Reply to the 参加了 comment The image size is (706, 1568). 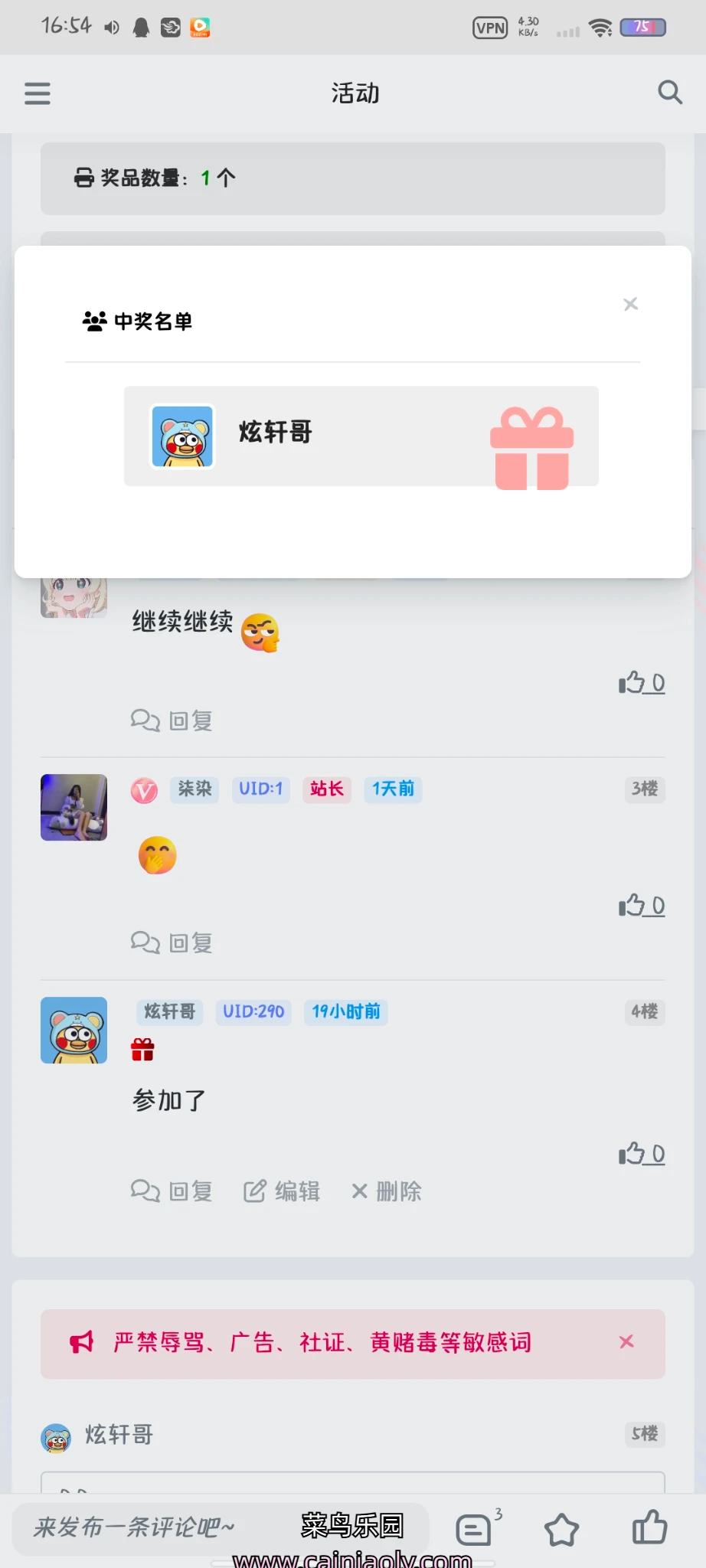point(172,1191)
